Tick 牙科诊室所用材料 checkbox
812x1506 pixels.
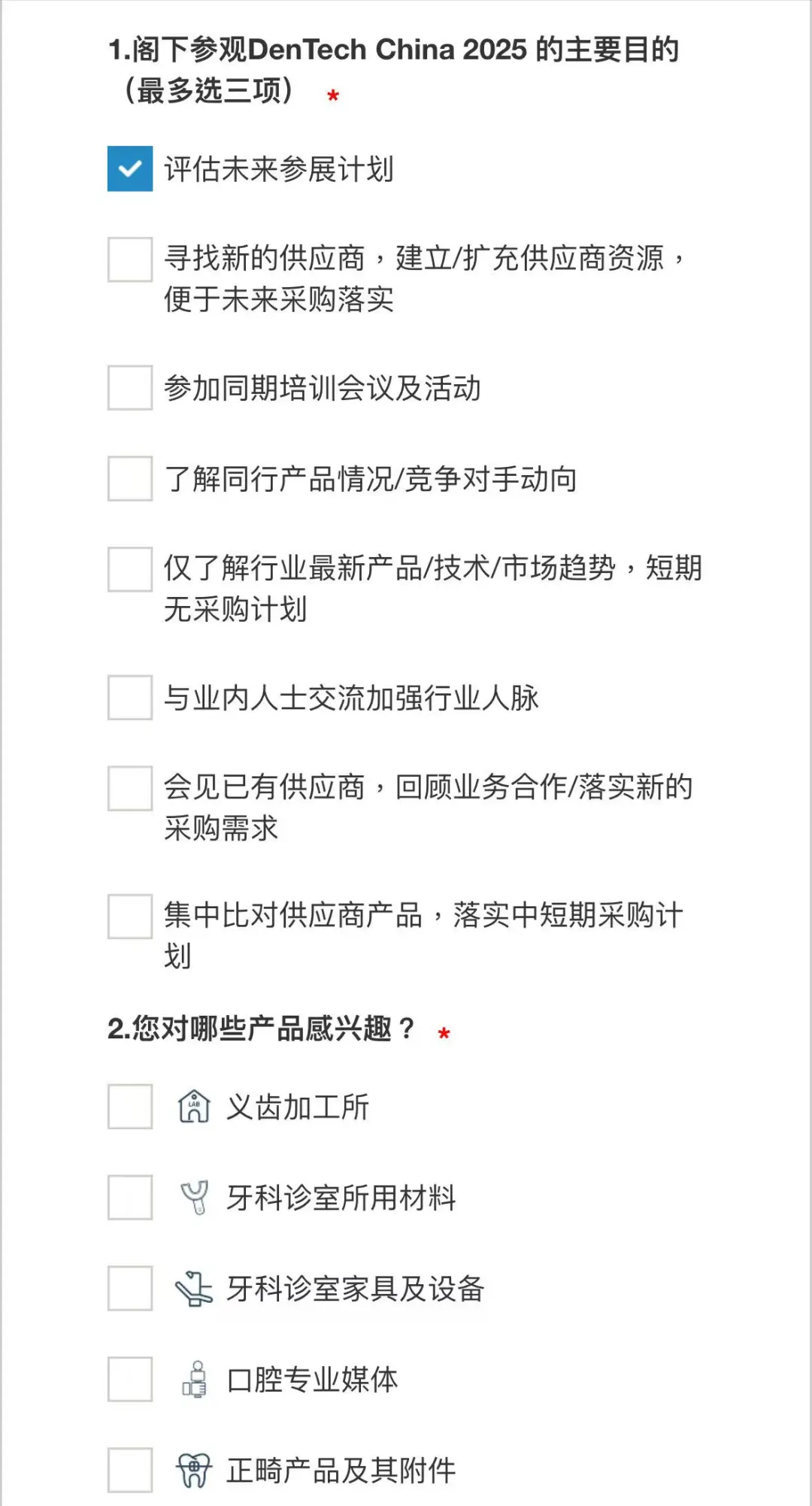[x=130, y=1198]
